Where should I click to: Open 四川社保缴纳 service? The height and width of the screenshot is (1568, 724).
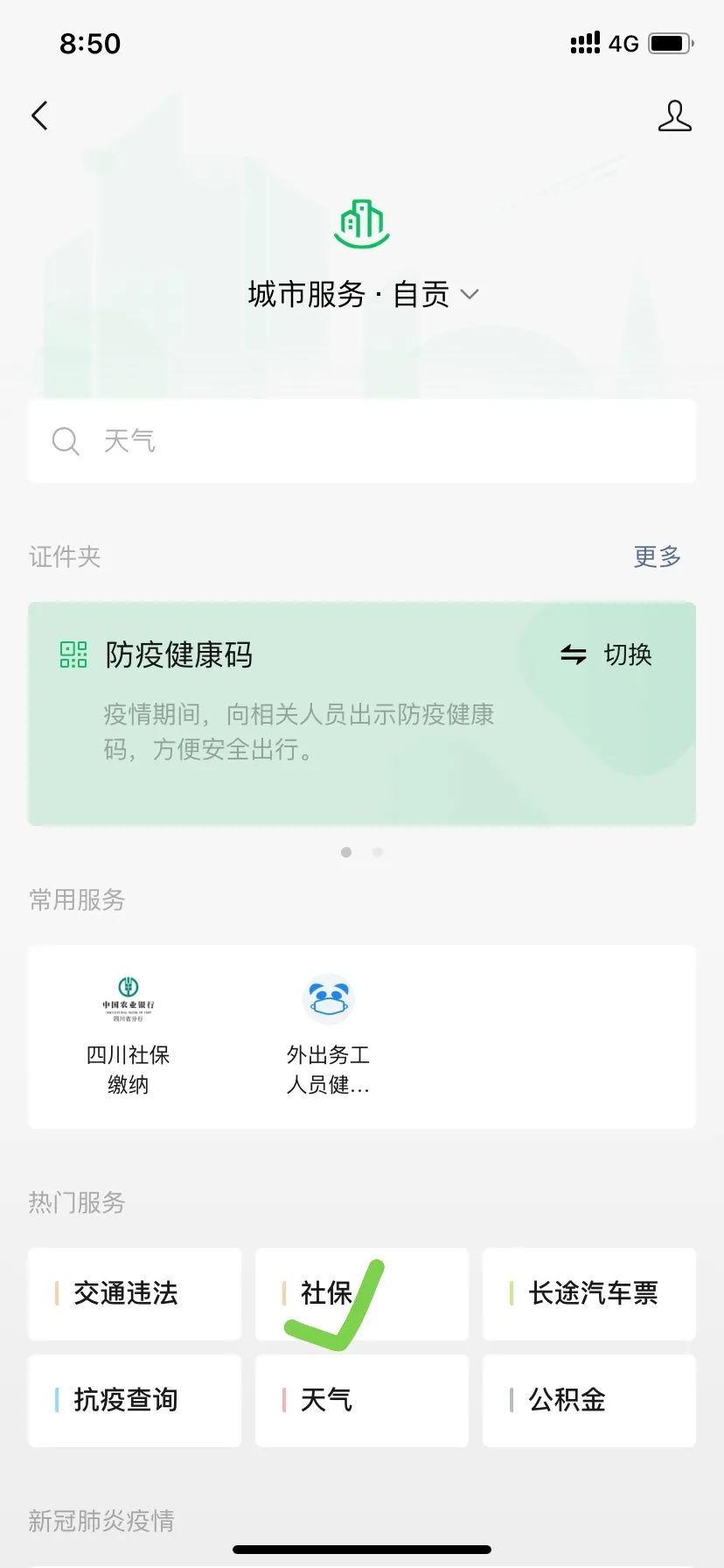pyautogui.click(x=128, y=1035)
